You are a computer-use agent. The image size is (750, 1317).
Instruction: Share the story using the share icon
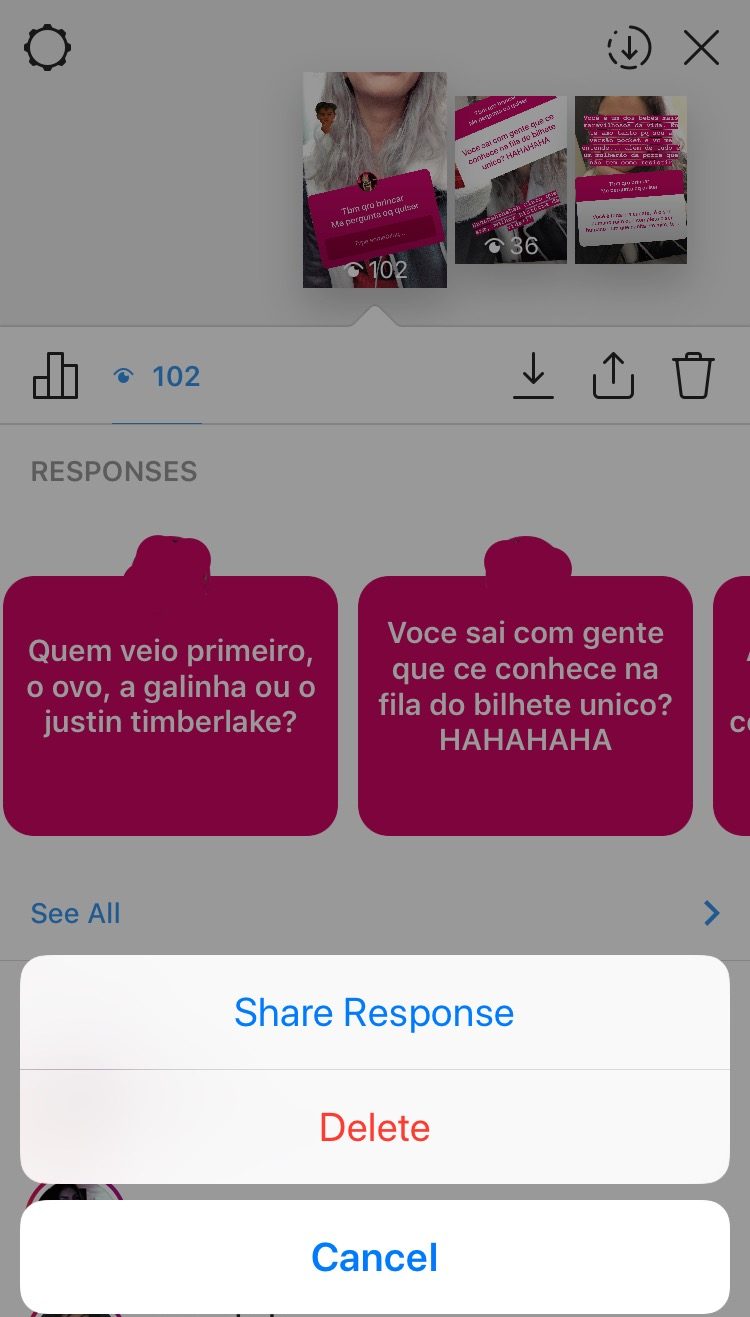coord(613,376)
